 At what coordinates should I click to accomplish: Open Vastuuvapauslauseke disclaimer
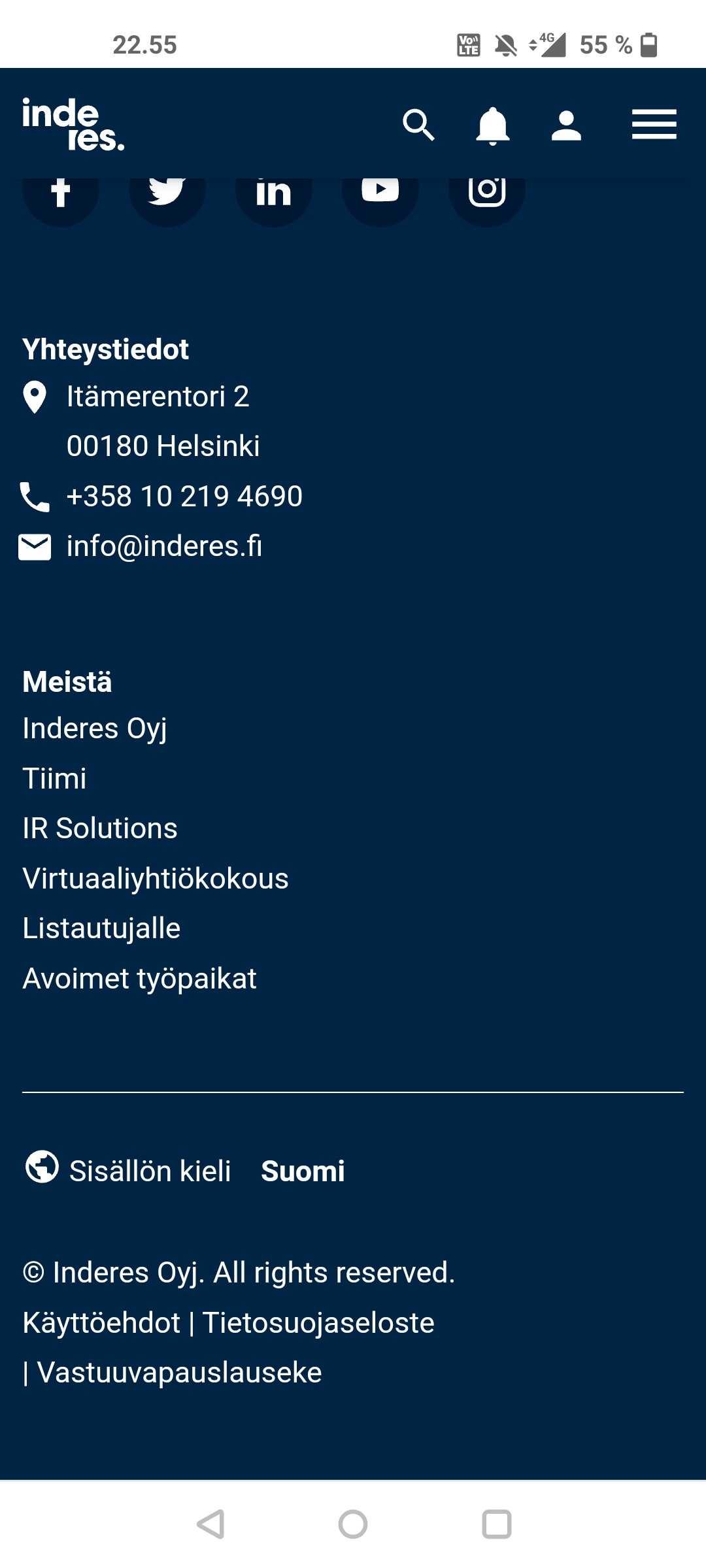tap(179, 1373)
